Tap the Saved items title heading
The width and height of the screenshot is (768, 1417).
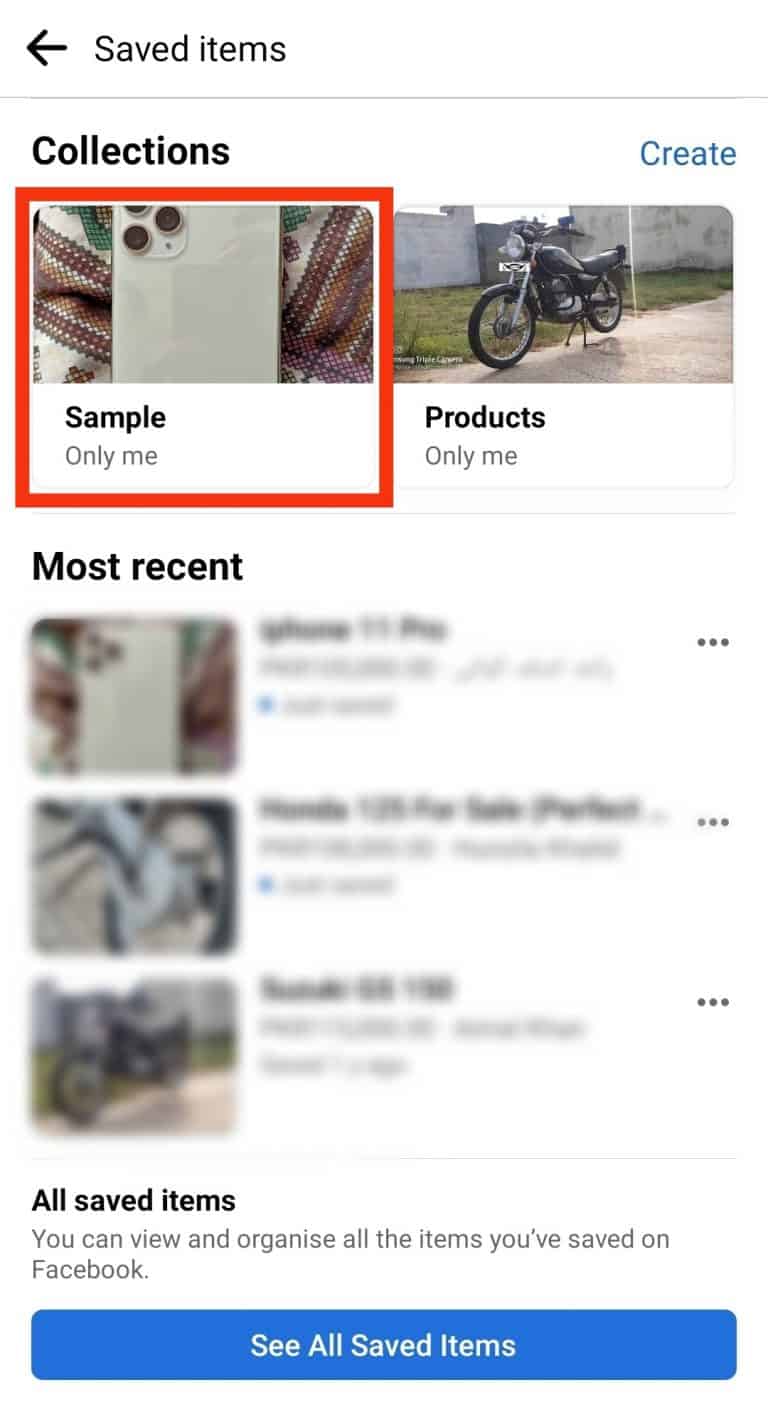pyautogui.click(x=189, y=47)
